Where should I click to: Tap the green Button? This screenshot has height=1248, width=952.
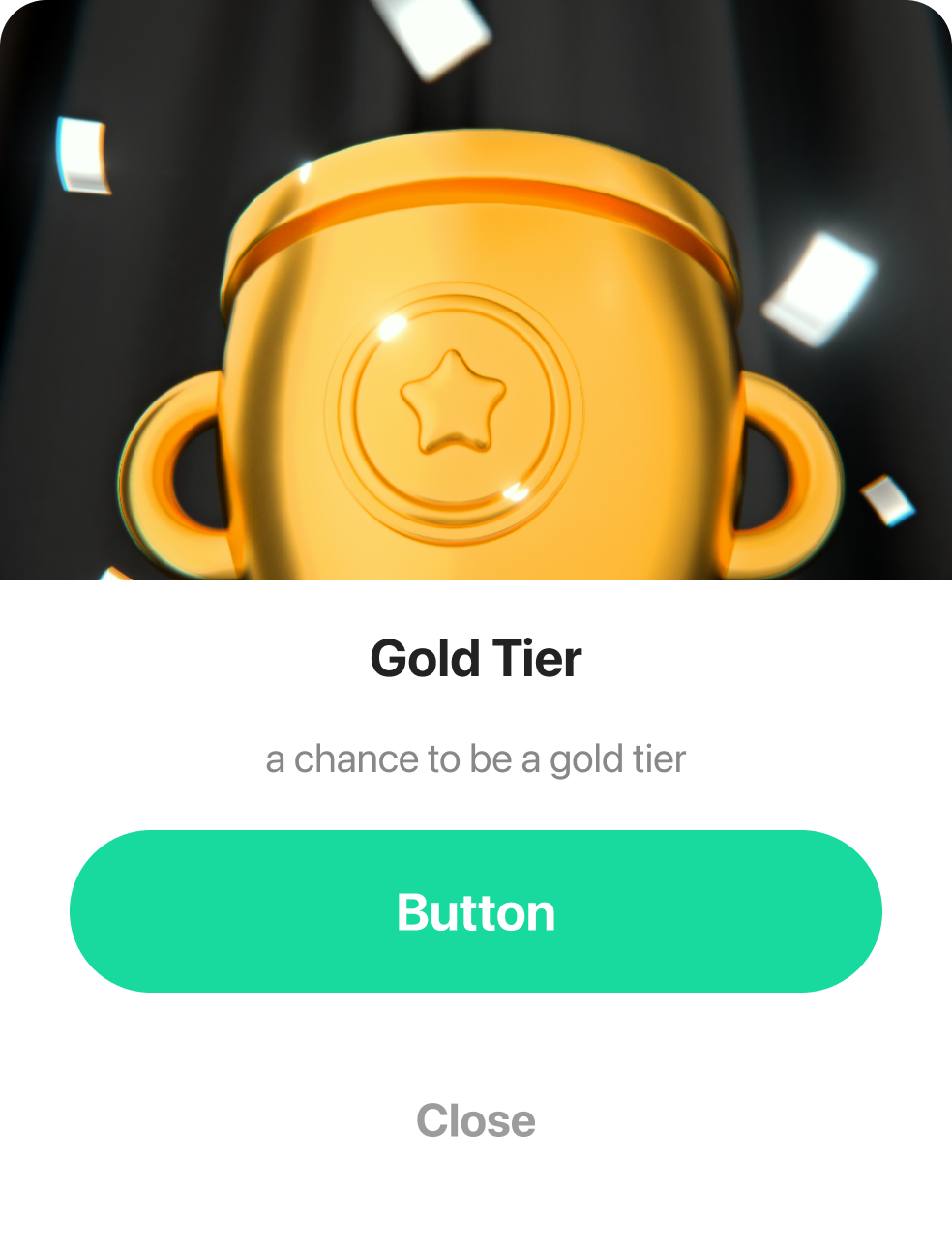tap(476, 911)
